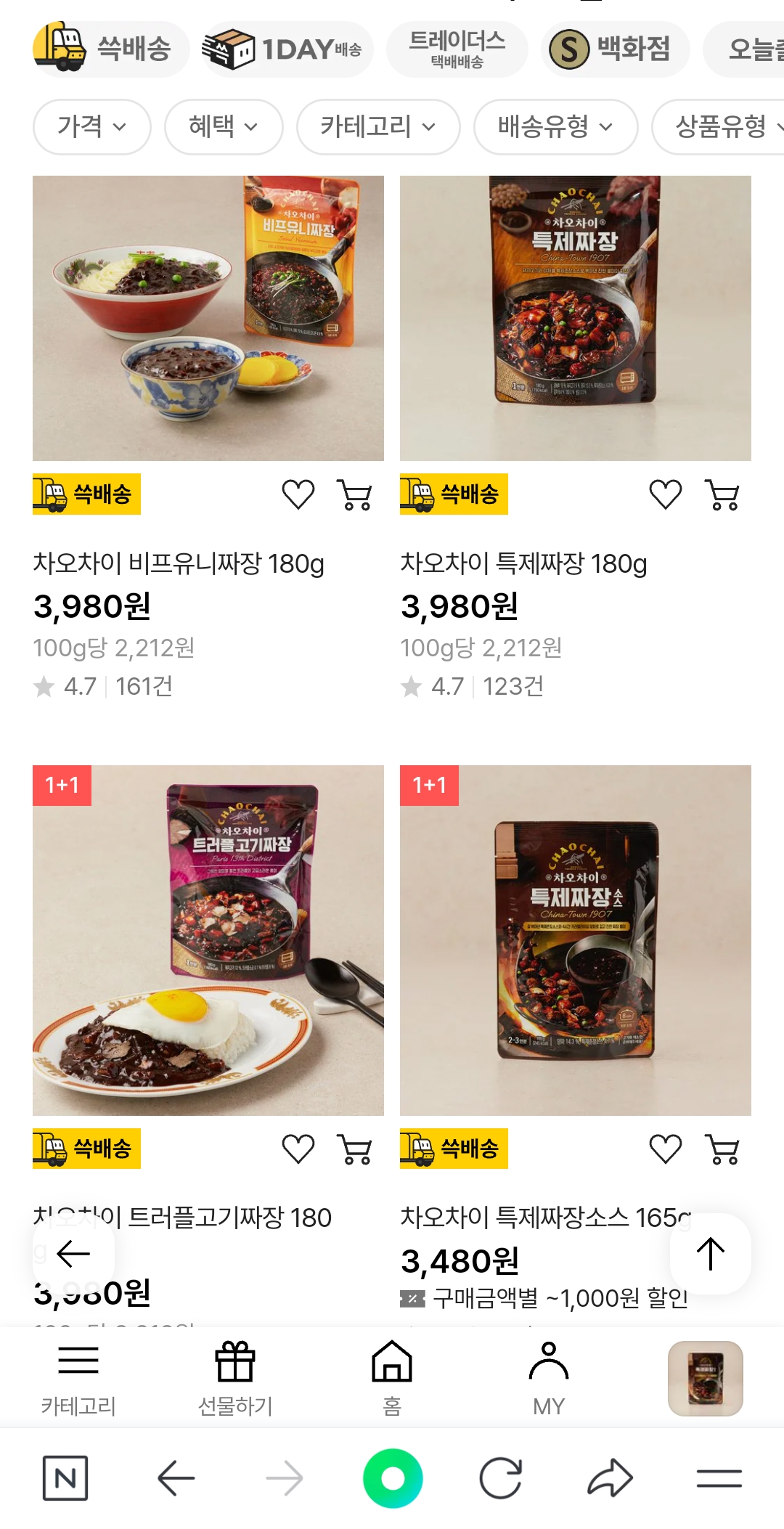Add 차오차이 트러플고기짜장 to cart
This screenshot has width=784, height=1529.
point(355,1149)
